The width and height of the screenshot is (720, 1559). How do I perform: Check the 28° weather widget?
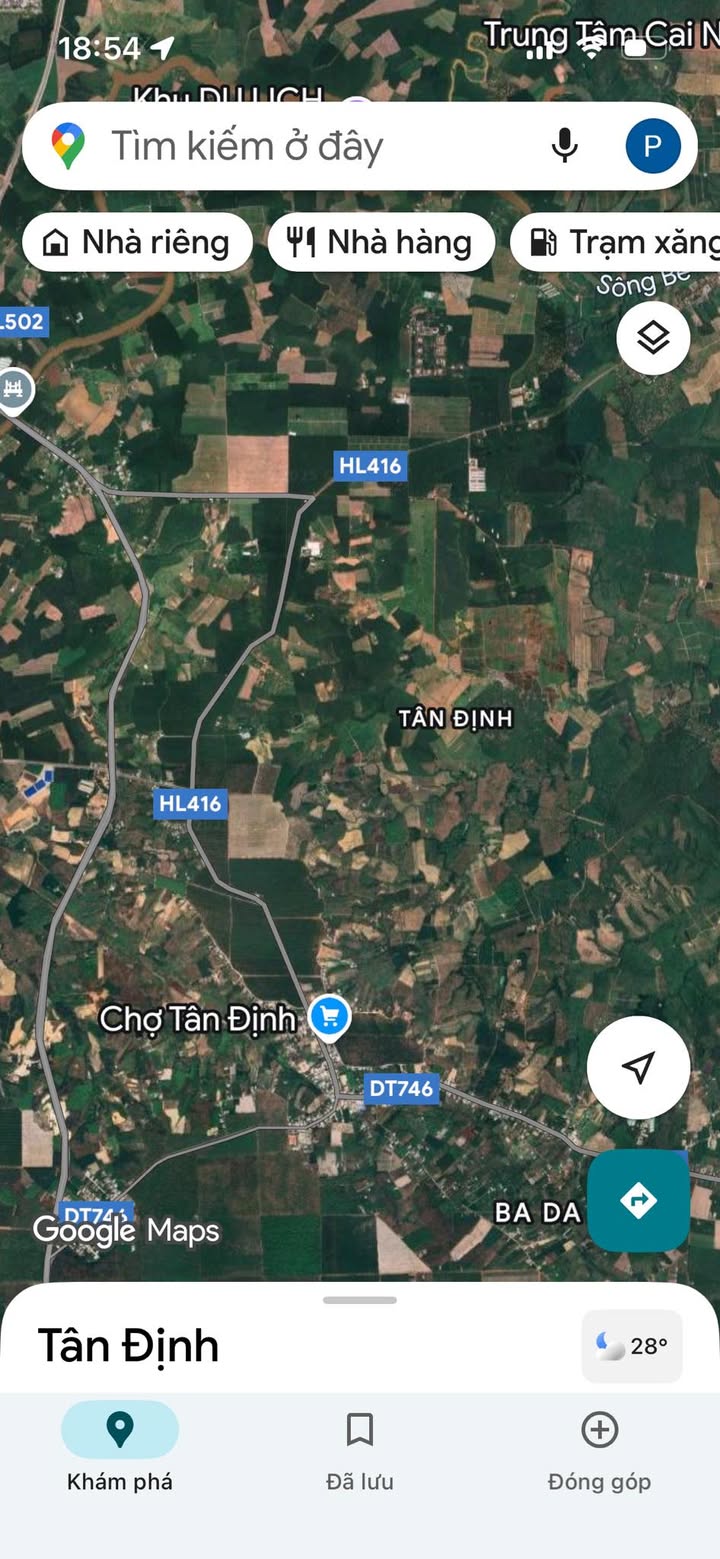click(x=632, y=1346)
